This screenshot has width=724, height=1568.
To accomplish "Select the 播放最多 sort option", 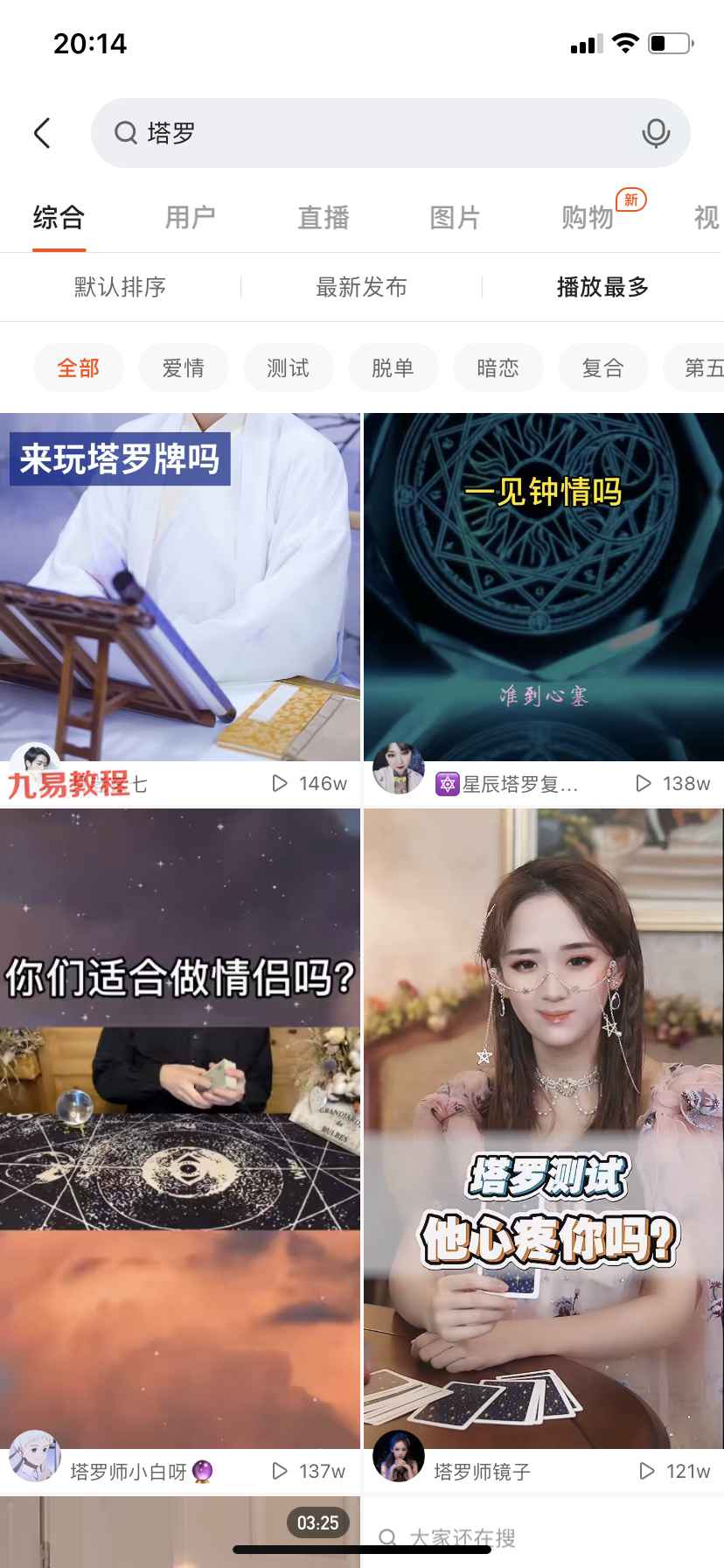I will pos(602,287).
